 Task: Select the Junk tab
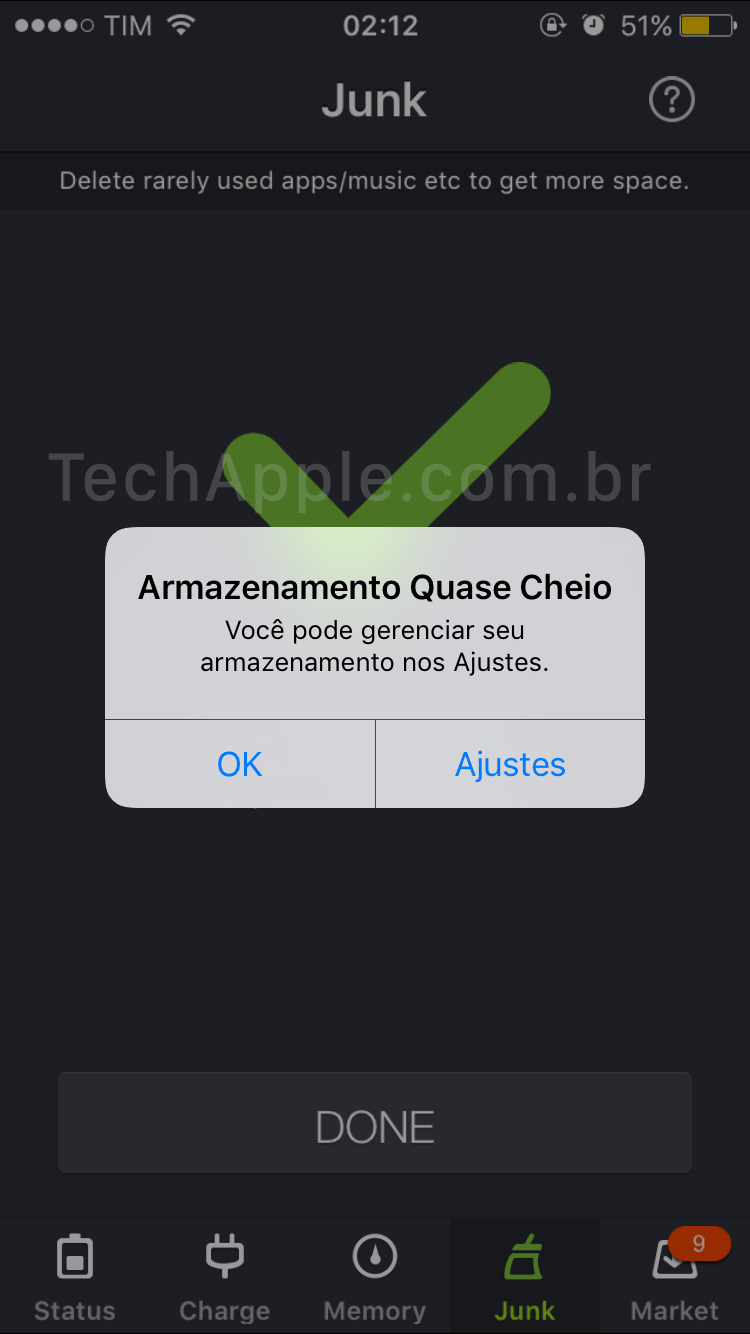pos(525,1277)
